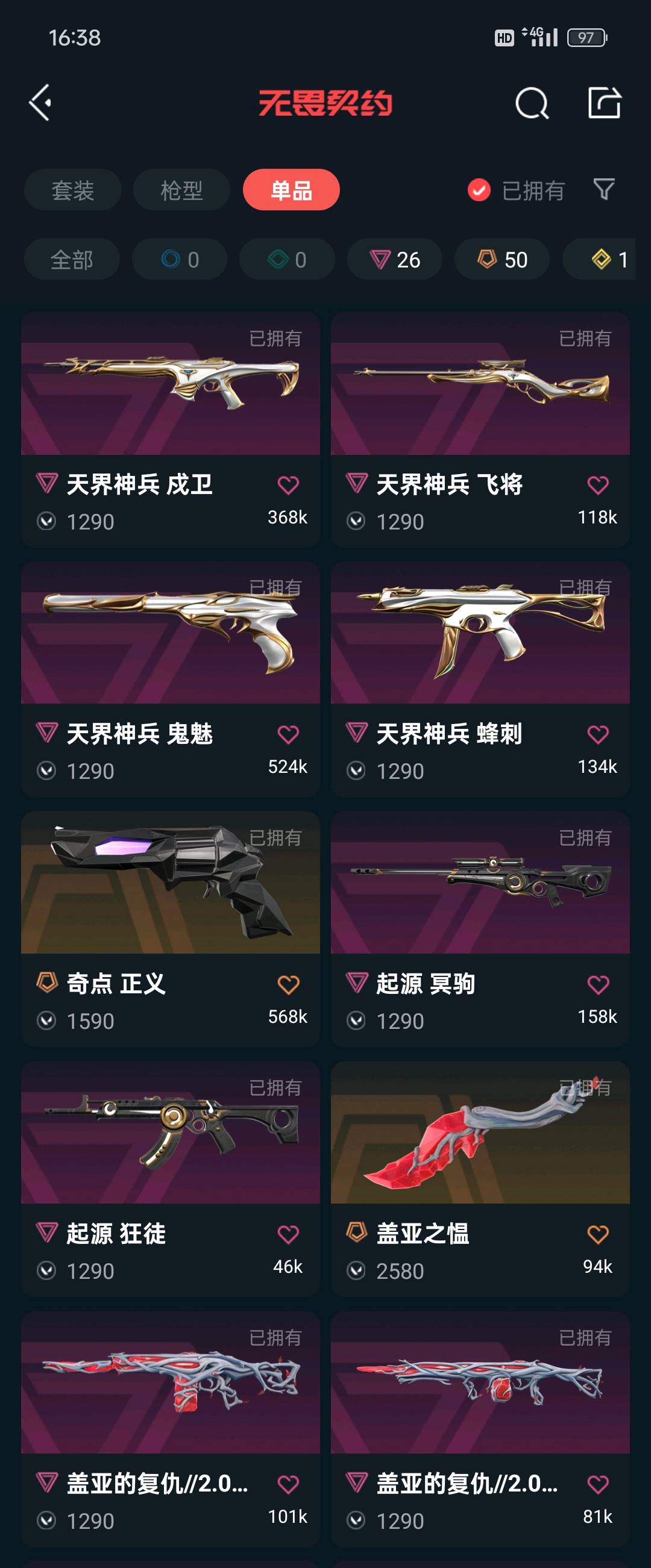Switch to the 枪型 tab
Image resolution: width=651 pixels, height=1568 pixels.
[181, 190]
